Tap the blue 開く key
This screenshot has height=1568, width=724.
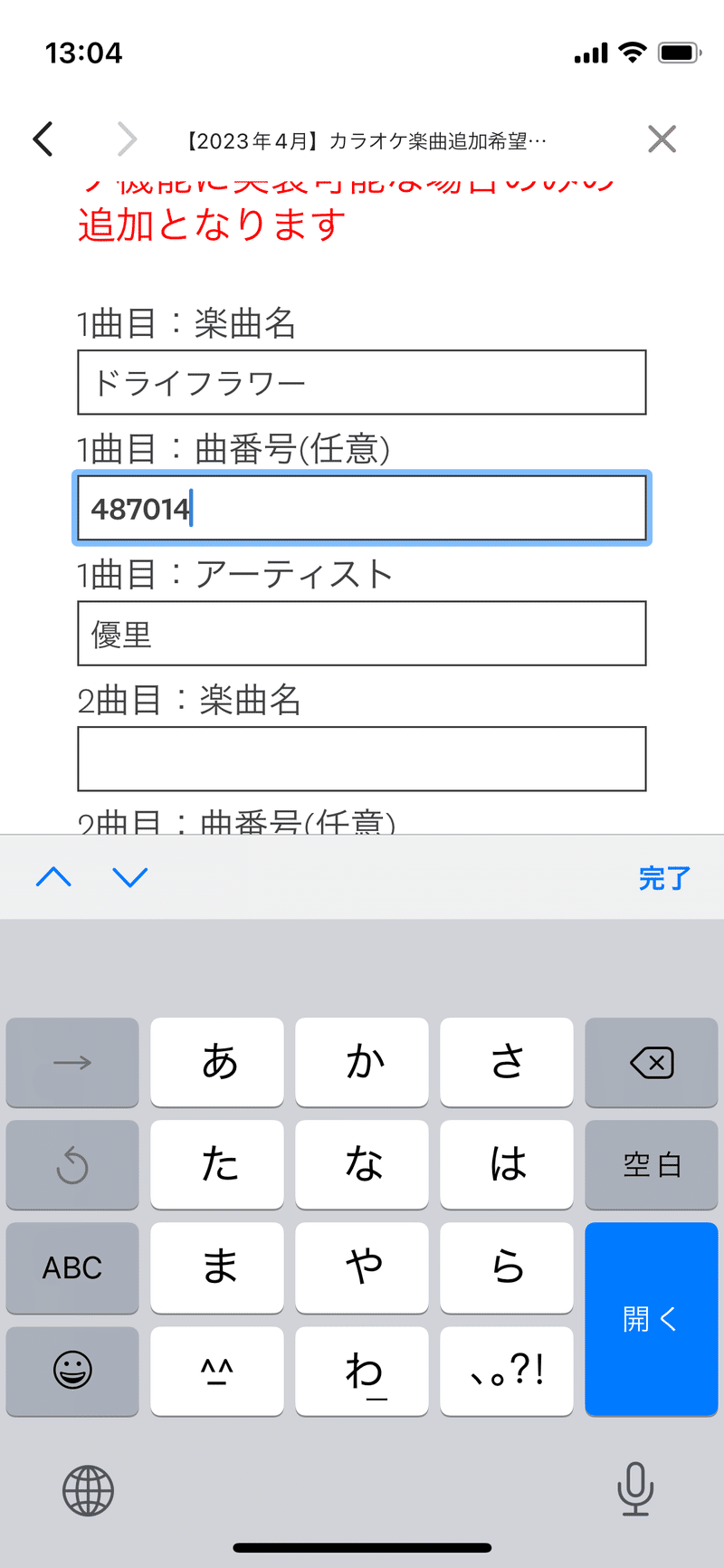(x=652, y=1319)
